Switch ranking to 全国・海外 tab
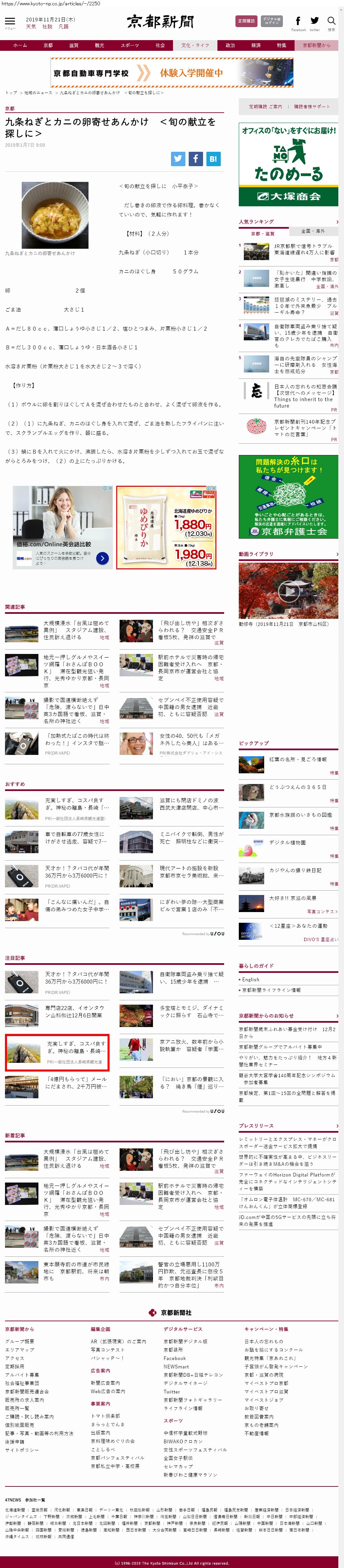 tap(313, 231)
